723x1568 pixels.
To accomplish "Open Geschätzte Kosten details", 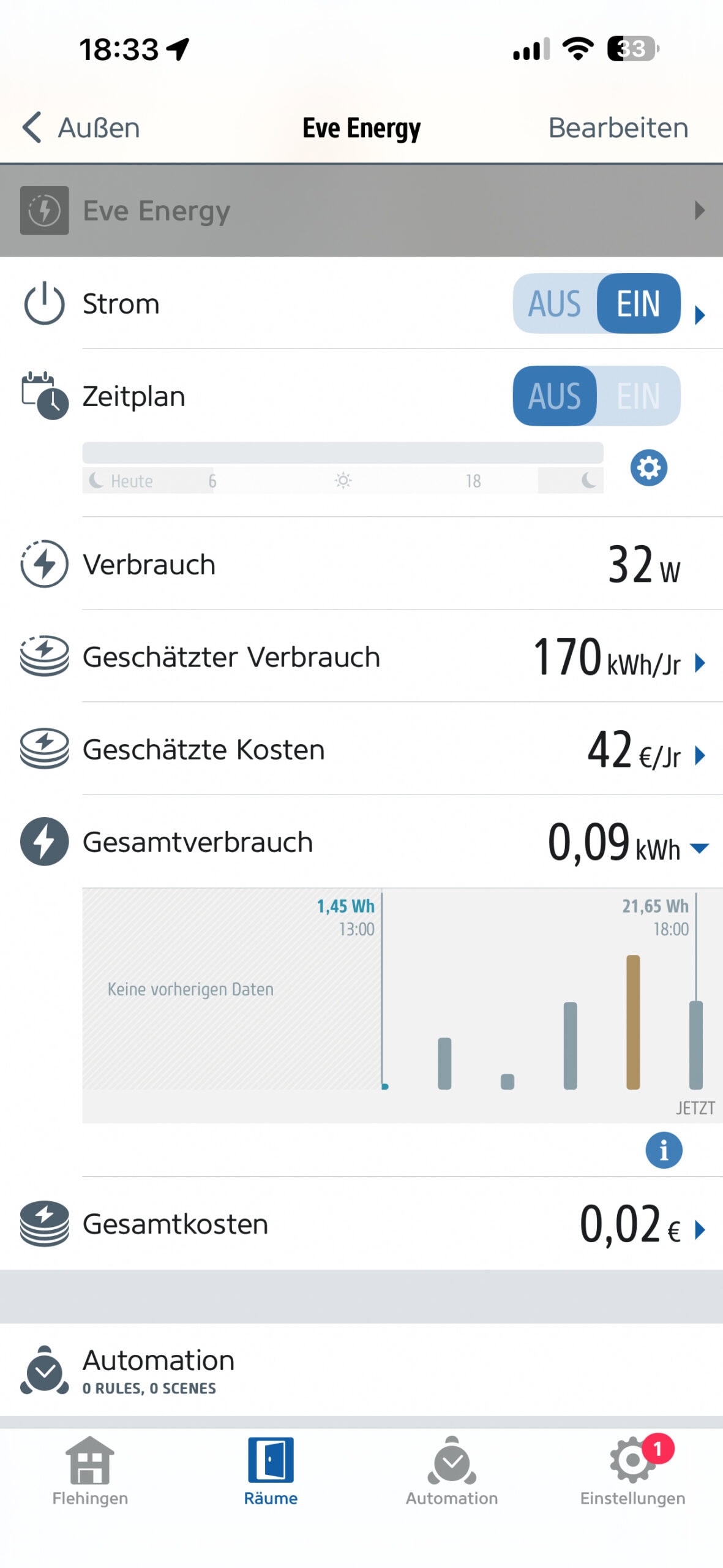I will 361,749.
